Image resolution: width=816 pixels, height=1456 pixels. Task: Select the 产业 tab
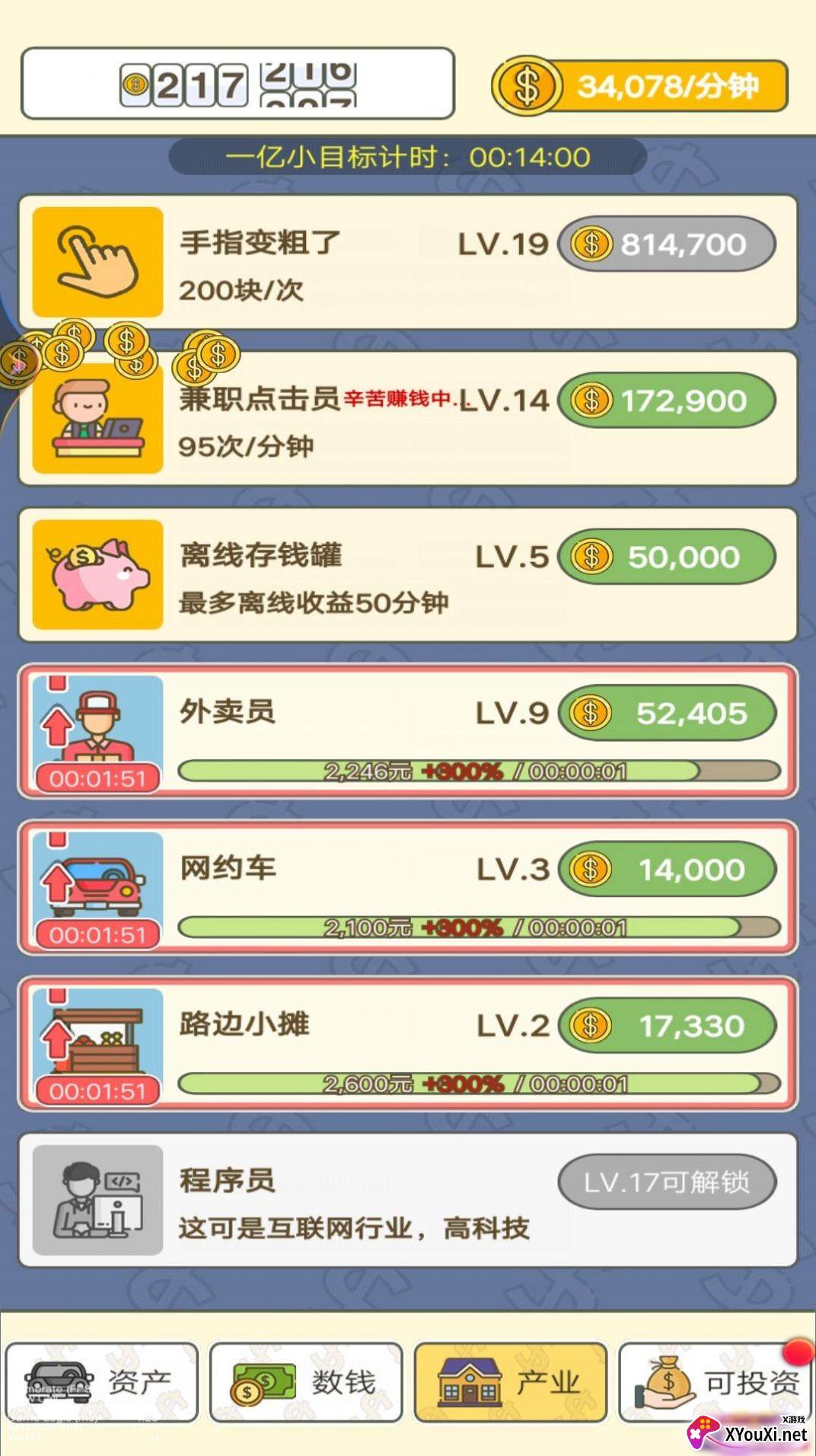click(511, 1382)
